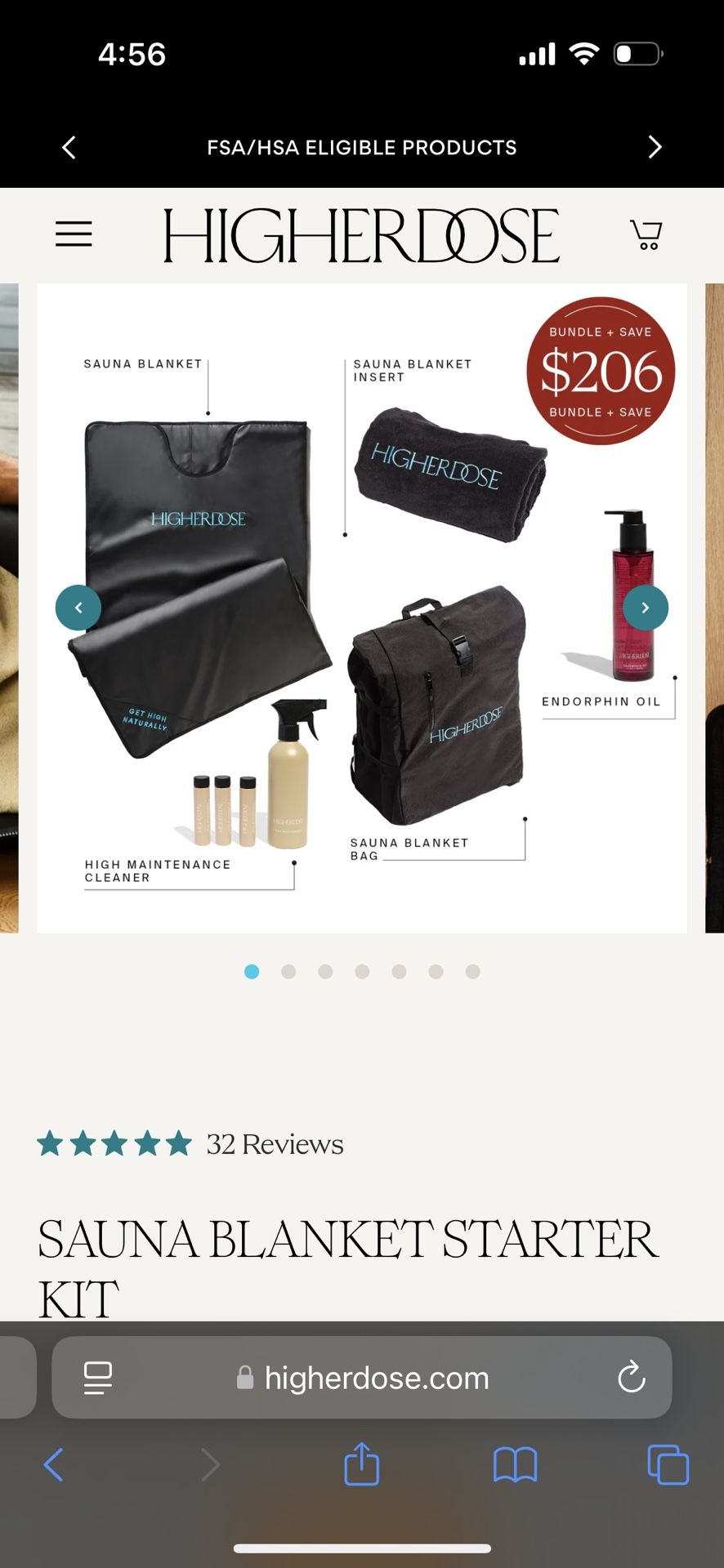This screenshot has width=724, height=1568.
Task: Open the FSA/HSA ELIGIBLE PRODUCTS banner
Action: tap(362, 147)
